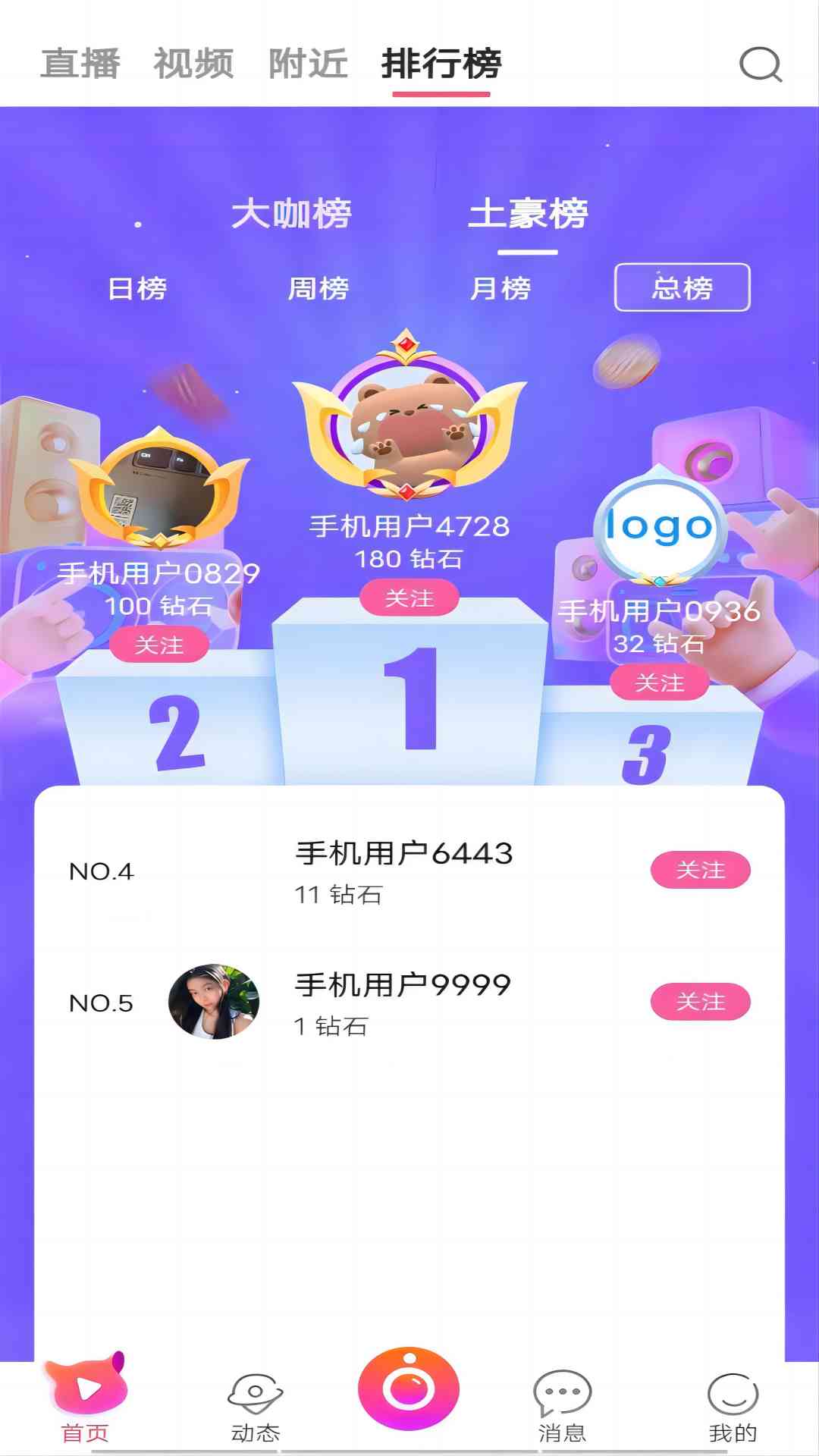The width and height of the screenshot is (819, 1456).
Task: Follow 手机用户9999
Action: (701, 1002)
